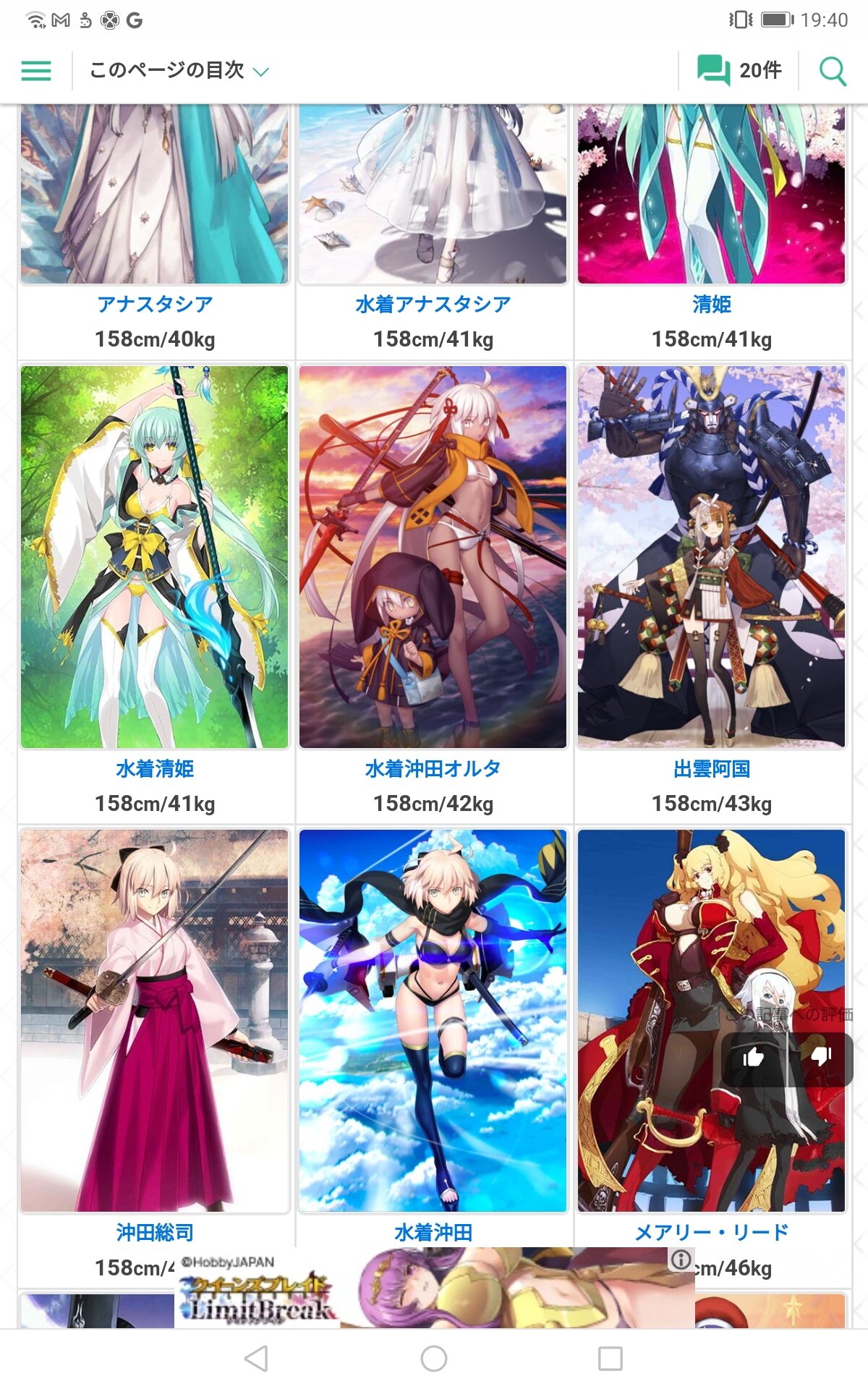
Task: Rate this article with thumbs up
Action: coord(754,1058)
